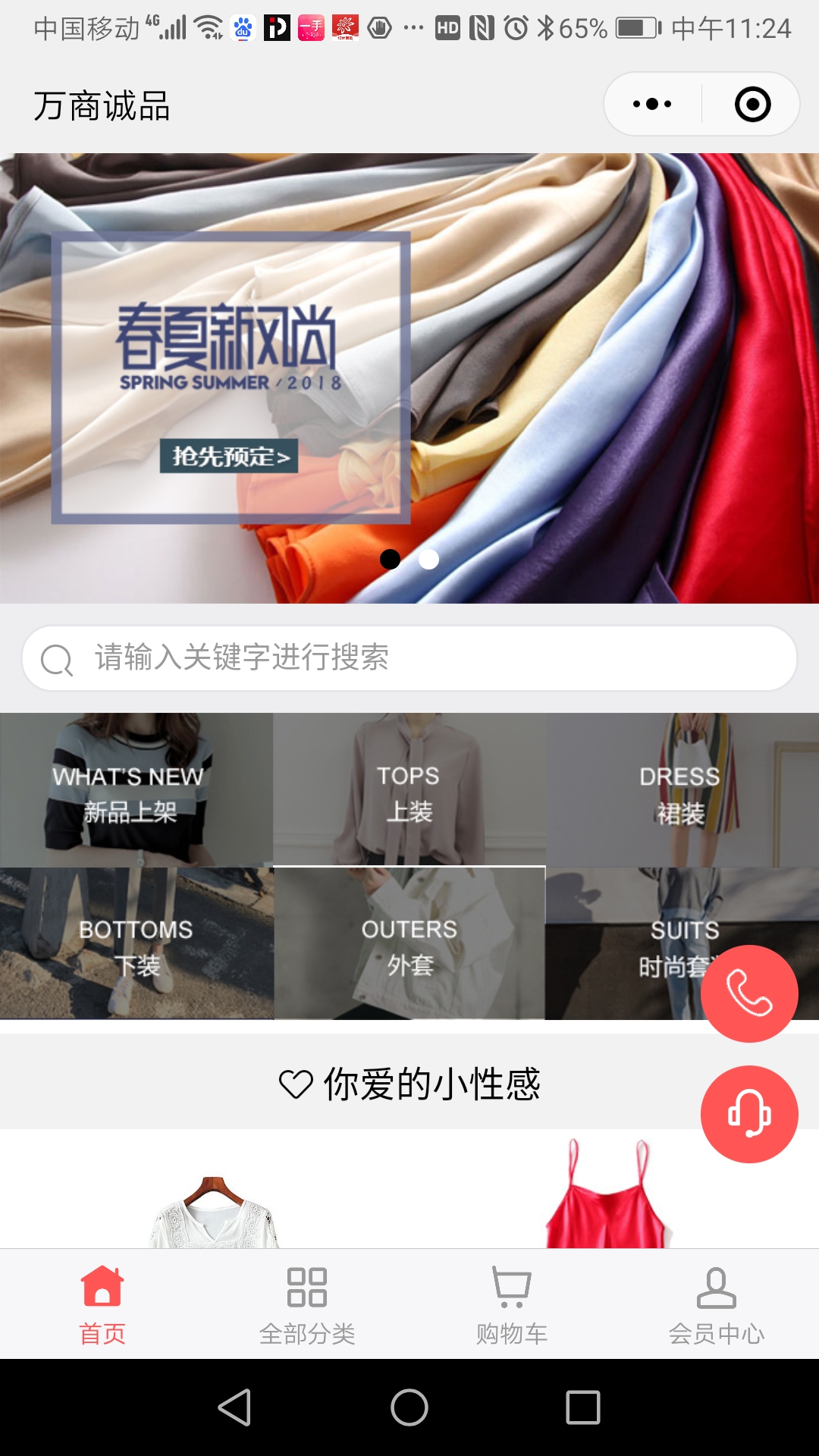This screenshot has height=1456, width=819.
Task: Tap the system back button
Action: point(234,1407)
